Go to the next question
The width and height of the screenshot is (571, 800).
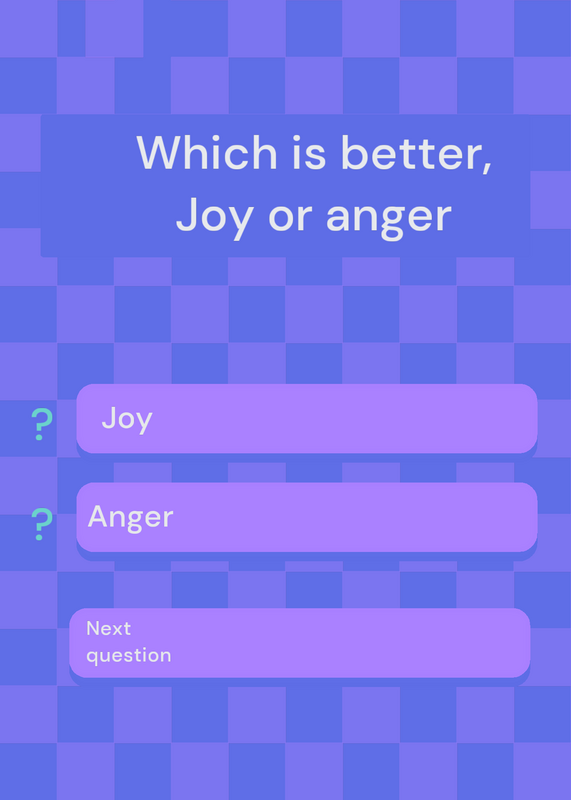300,642
